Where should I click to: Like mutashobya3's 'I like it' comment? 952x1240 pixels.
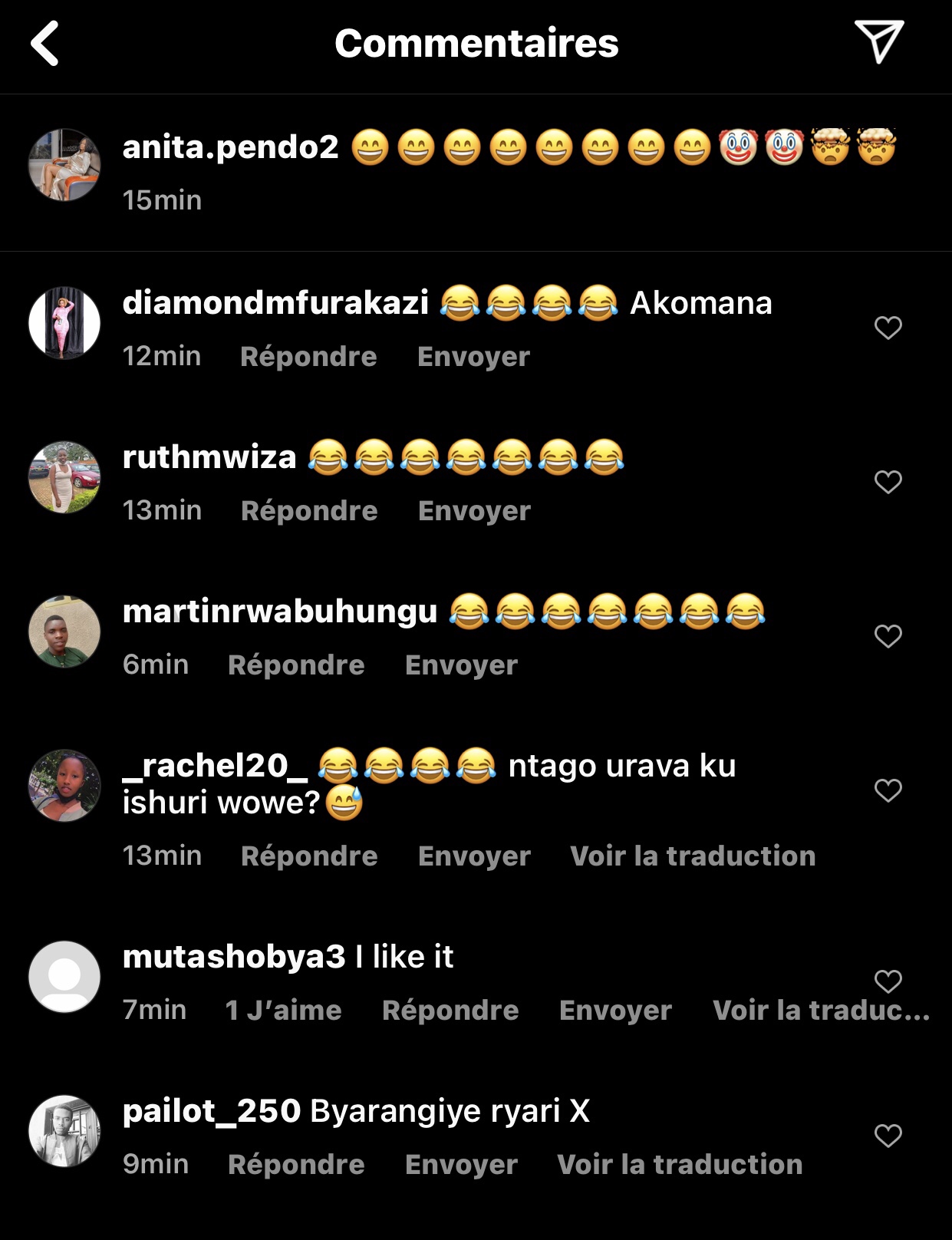(888, 981)
